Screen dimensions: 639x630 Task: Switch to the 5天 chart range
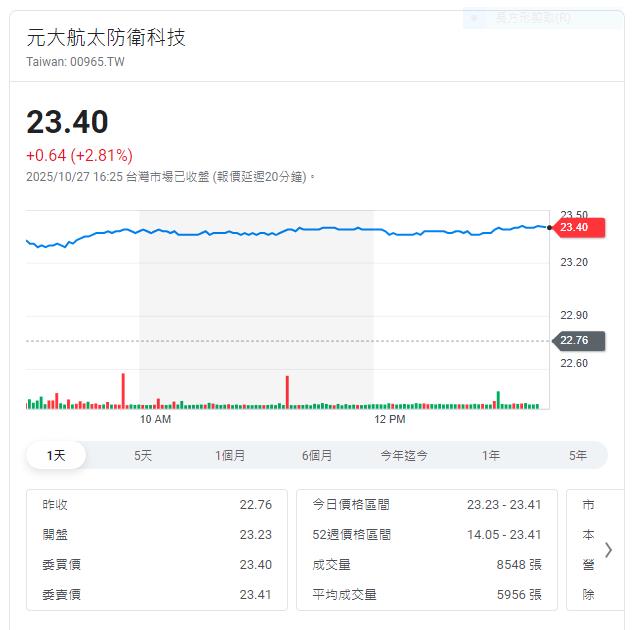pyautogui.click(x=143, y=455)
